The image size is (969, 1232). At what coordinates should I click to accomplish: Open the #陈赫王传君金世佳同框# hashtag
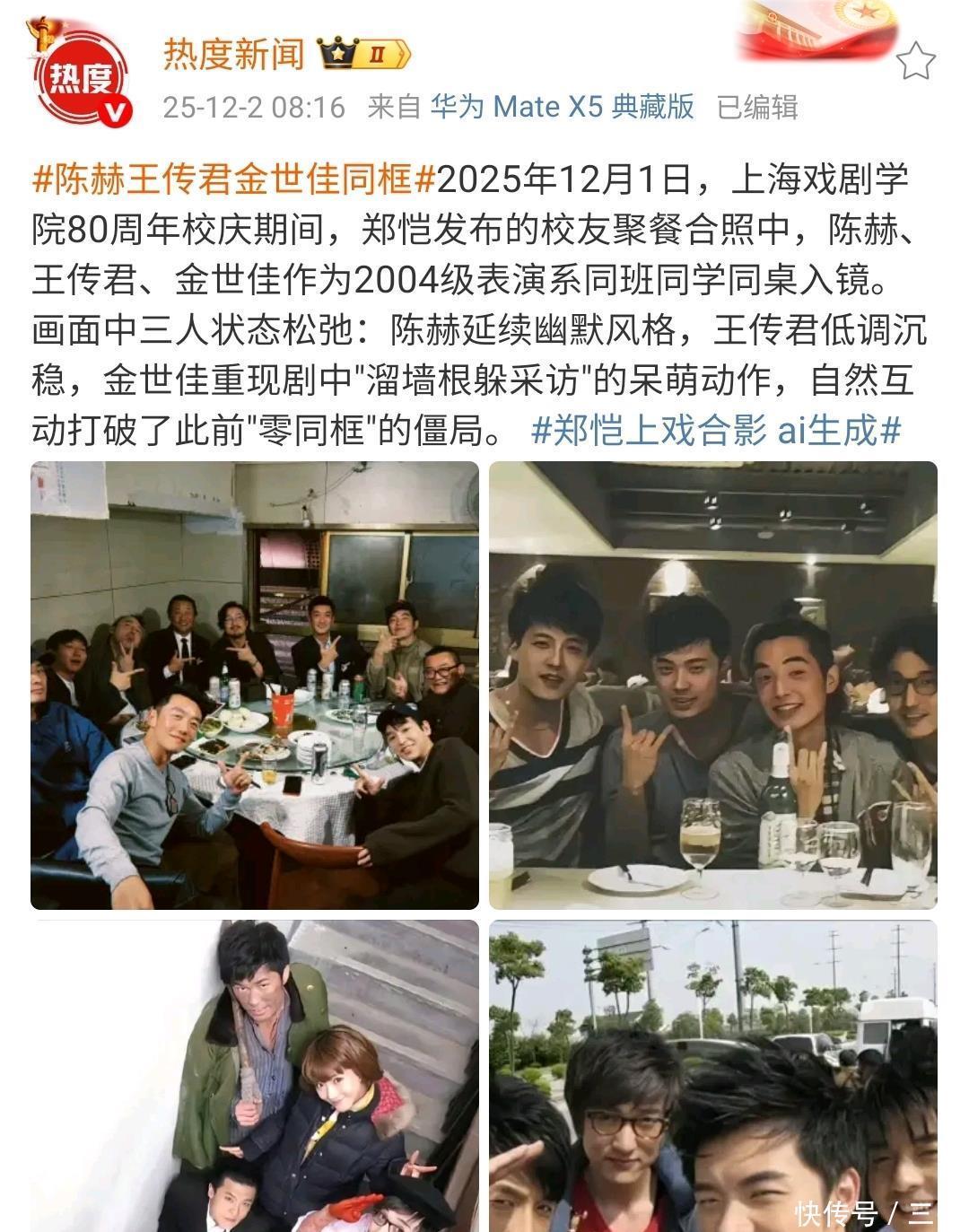click(233, 181)
